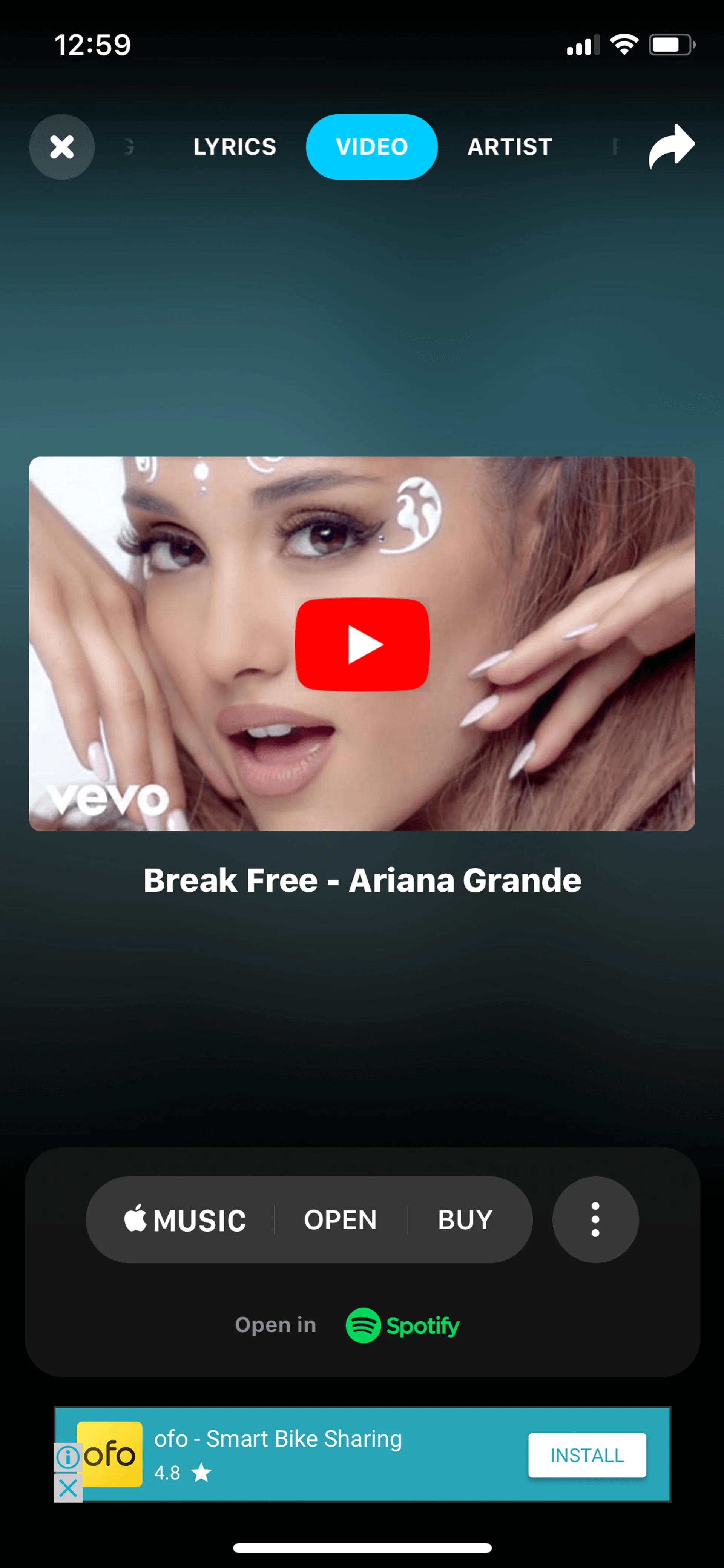724x1568 pixels.
Task: Share this song with the arrow icon
Action: click(x=672, y=147)
